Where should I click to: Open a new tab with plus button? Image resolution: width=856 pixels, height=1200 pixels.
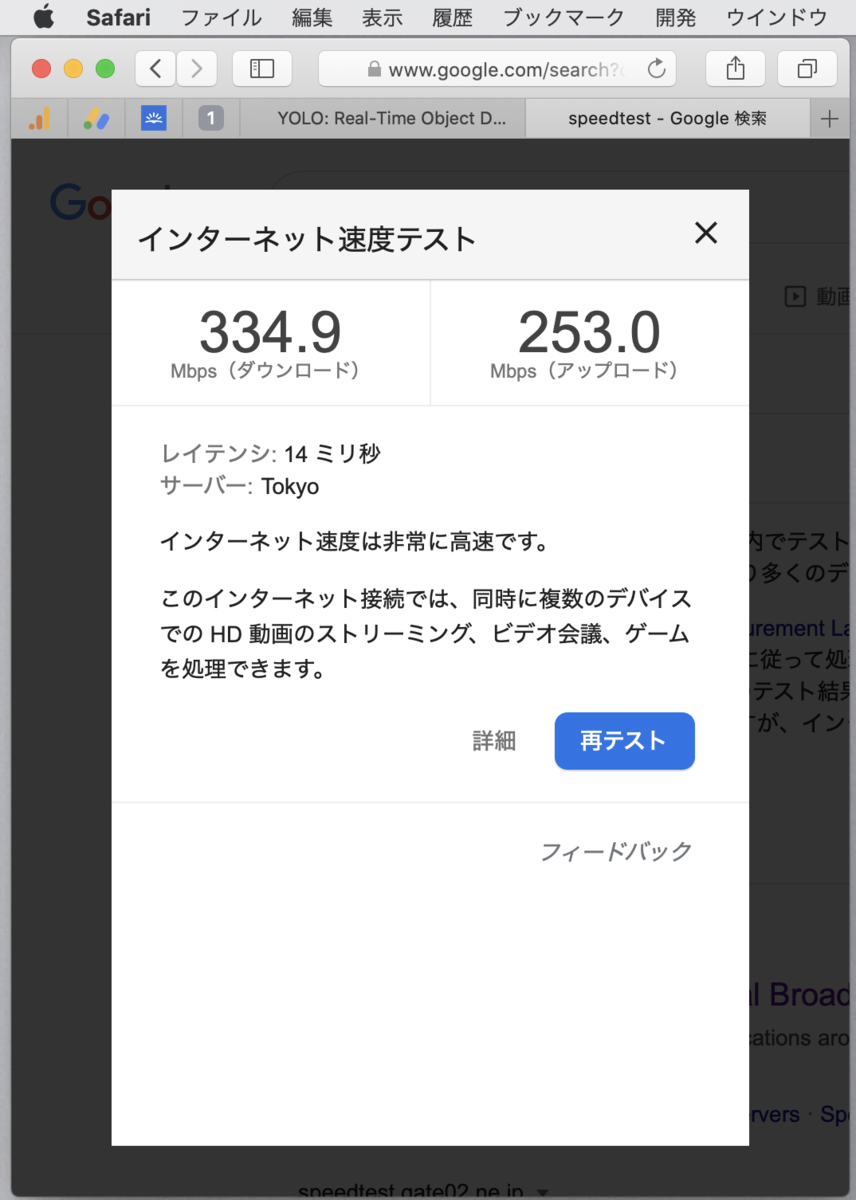[x=829, y=119]
